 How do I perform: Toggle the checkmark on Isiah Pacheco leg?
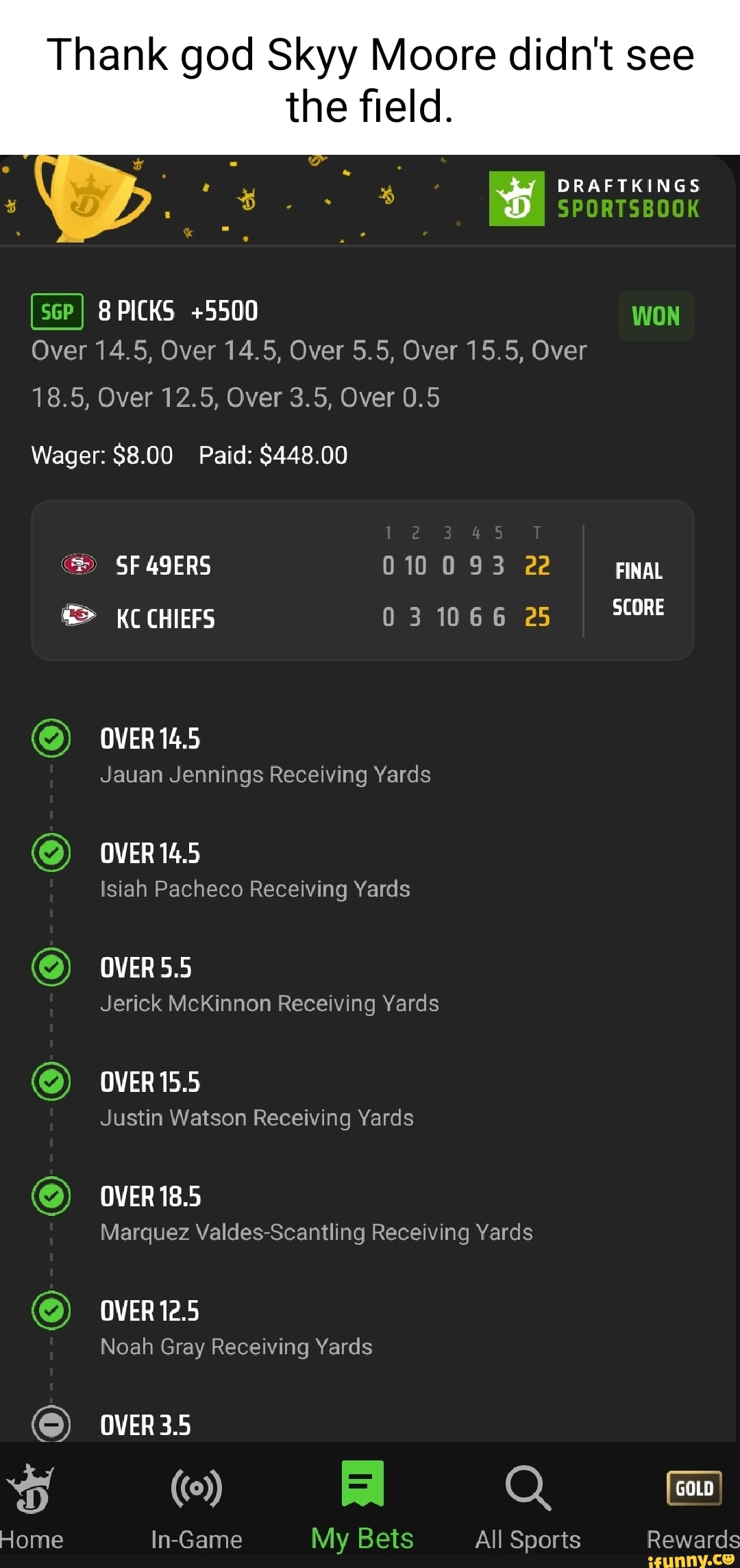pos(51,852)
